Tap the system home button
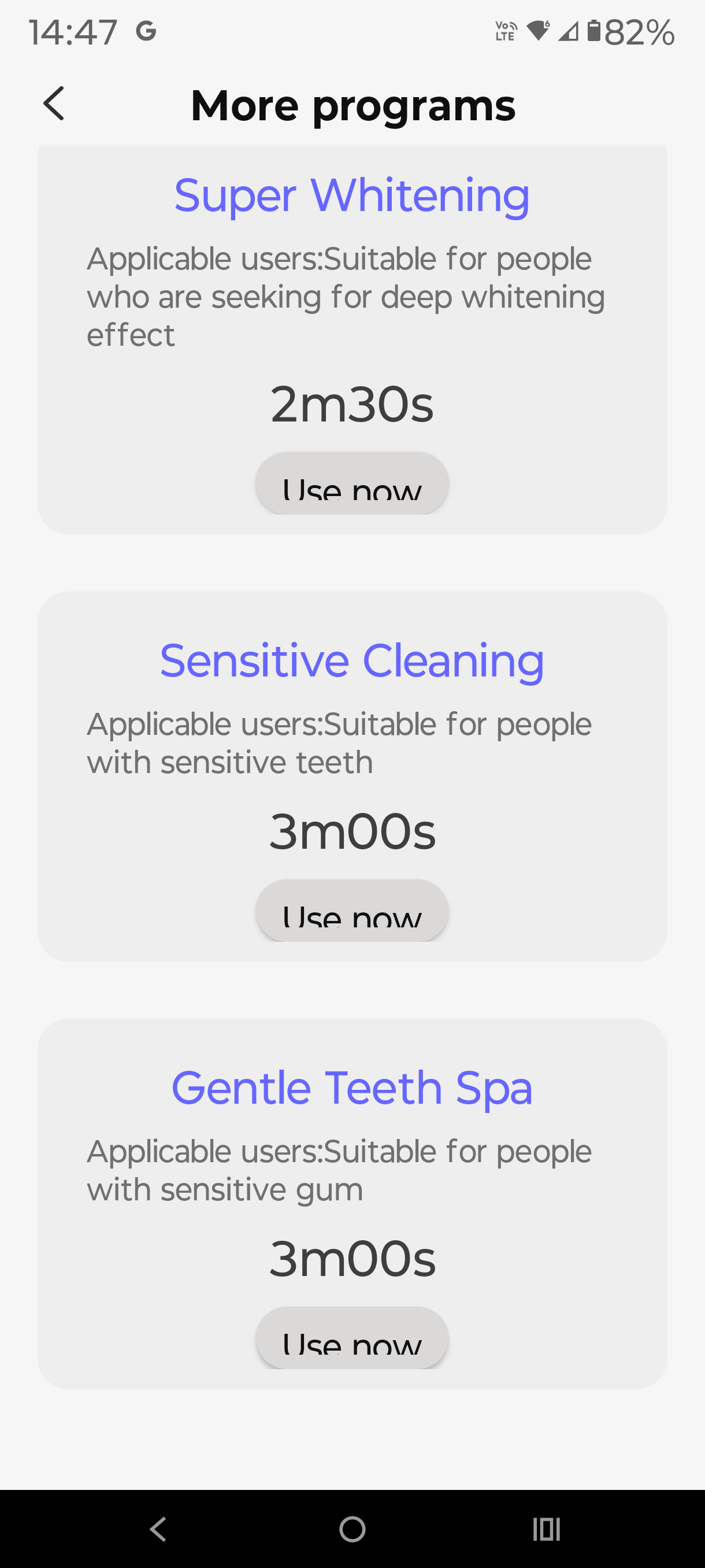The width and height of the screenshot is (705, 1568). [x=352, y=1529]
